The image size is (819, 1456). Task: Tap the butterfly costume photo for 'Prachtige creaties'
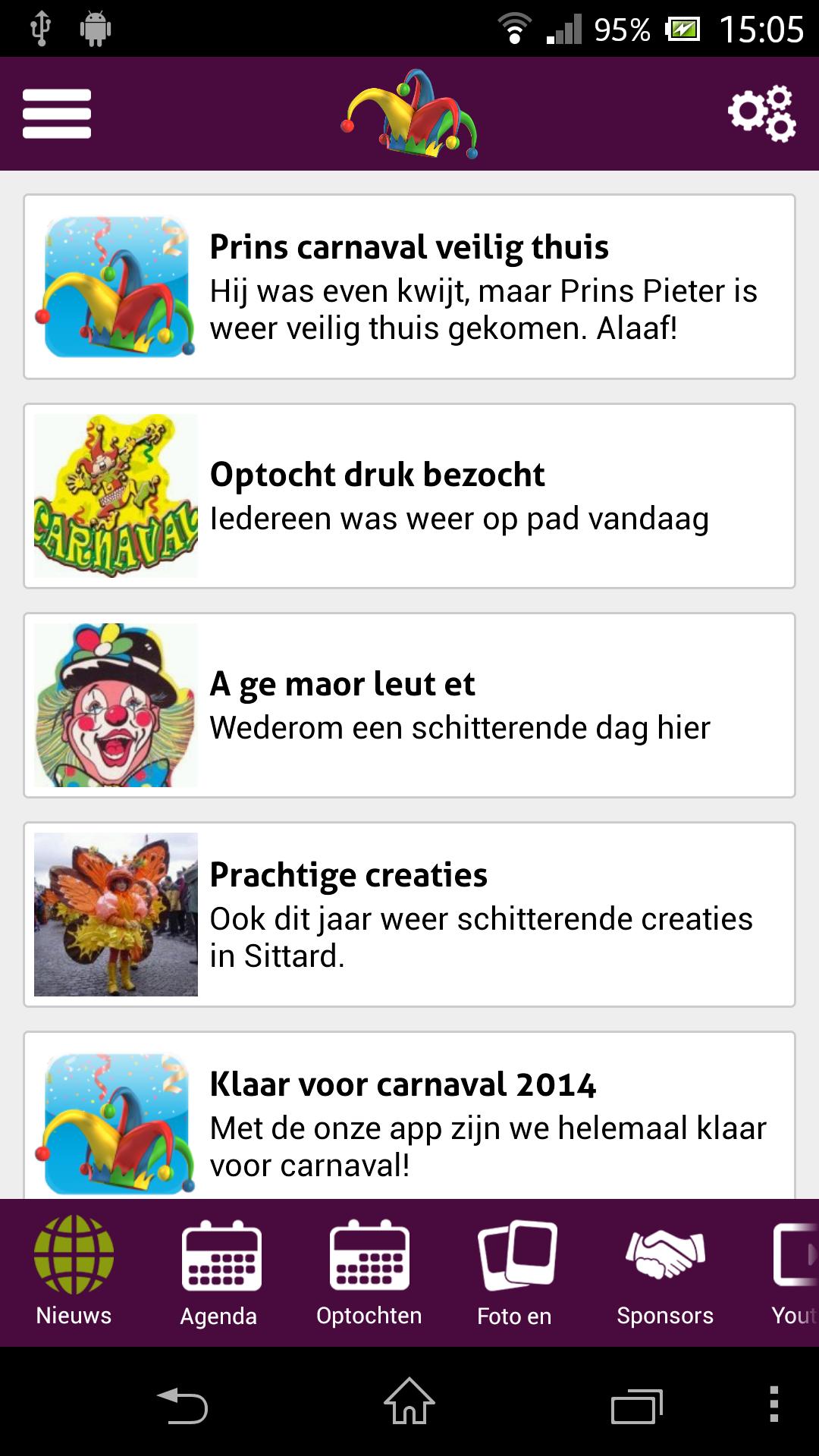tap(116, 912)
